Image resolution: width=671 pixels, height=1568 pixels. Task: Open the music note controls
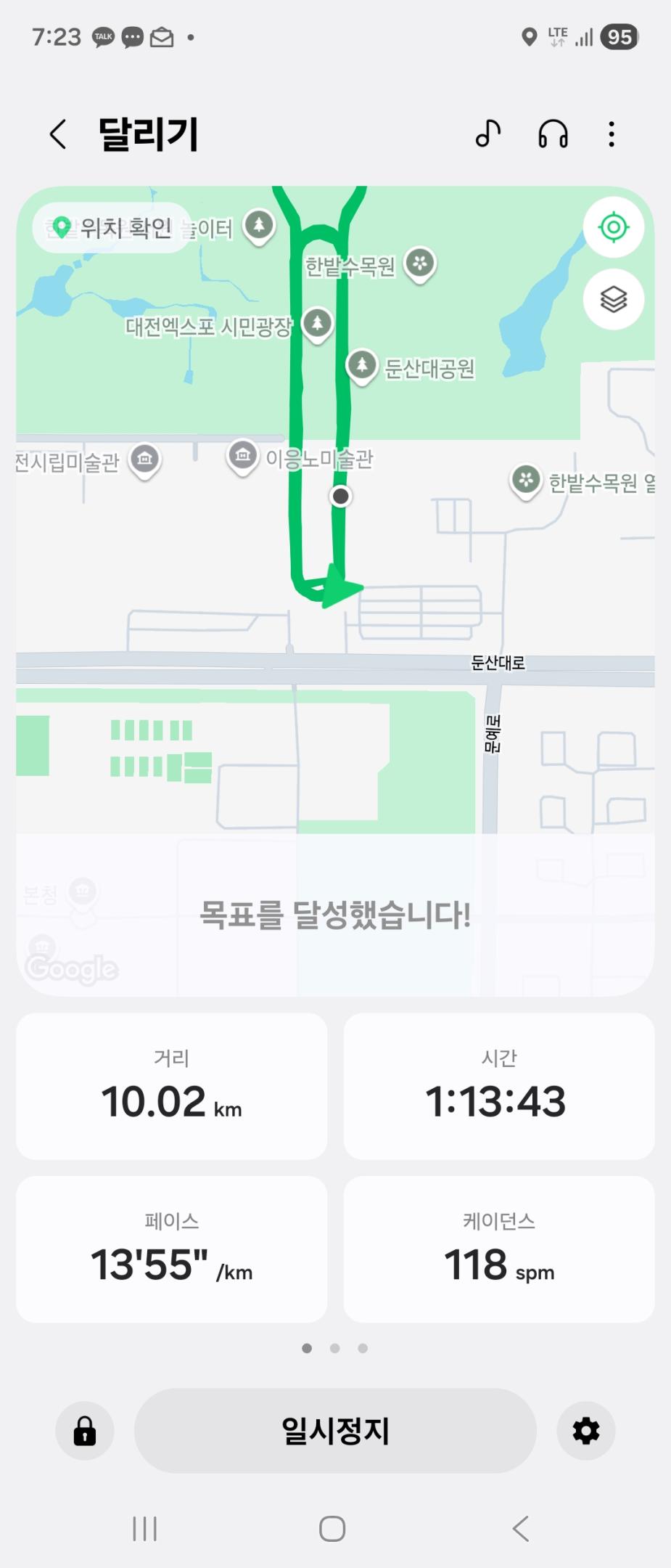tap(488, 134)
